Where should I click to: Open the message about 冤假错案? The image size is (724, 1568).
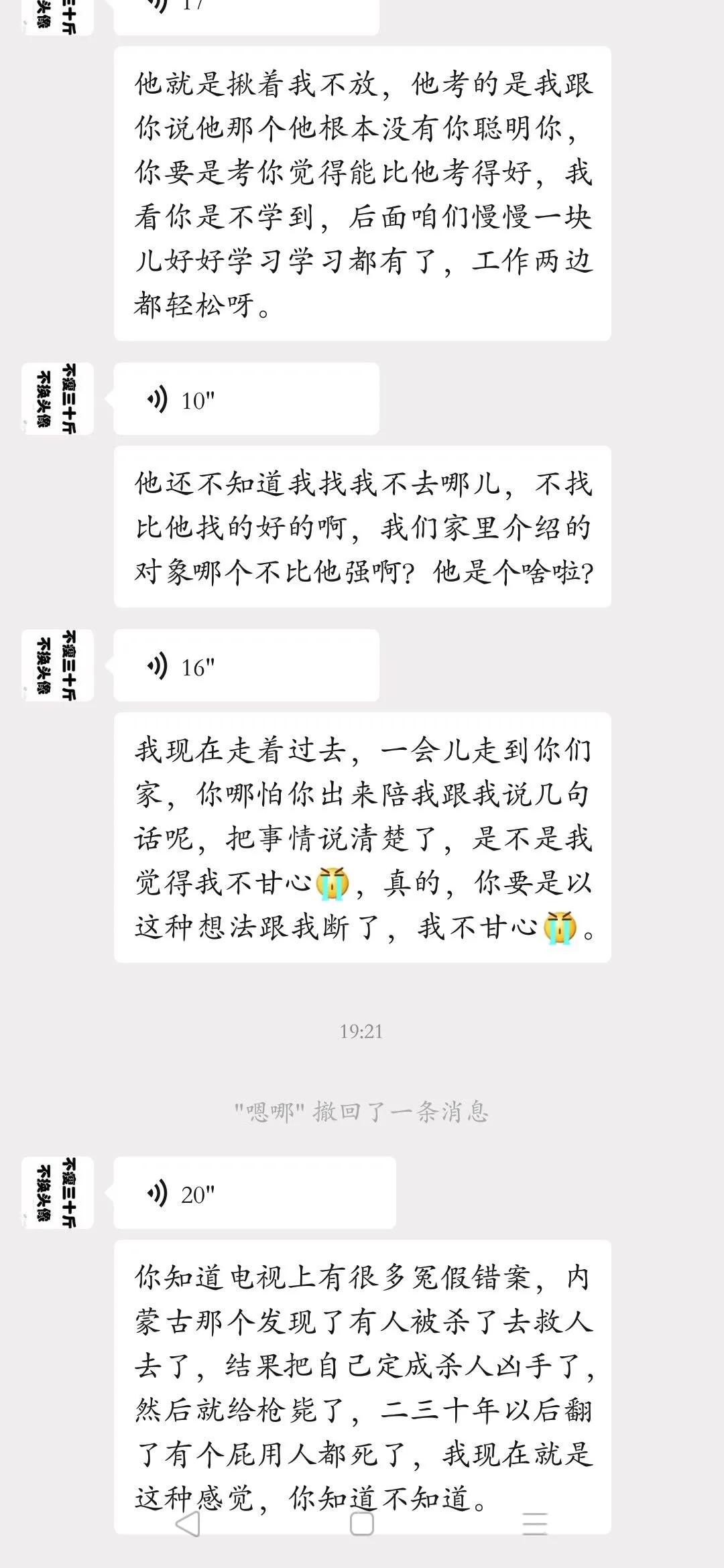click(362, 1374)
